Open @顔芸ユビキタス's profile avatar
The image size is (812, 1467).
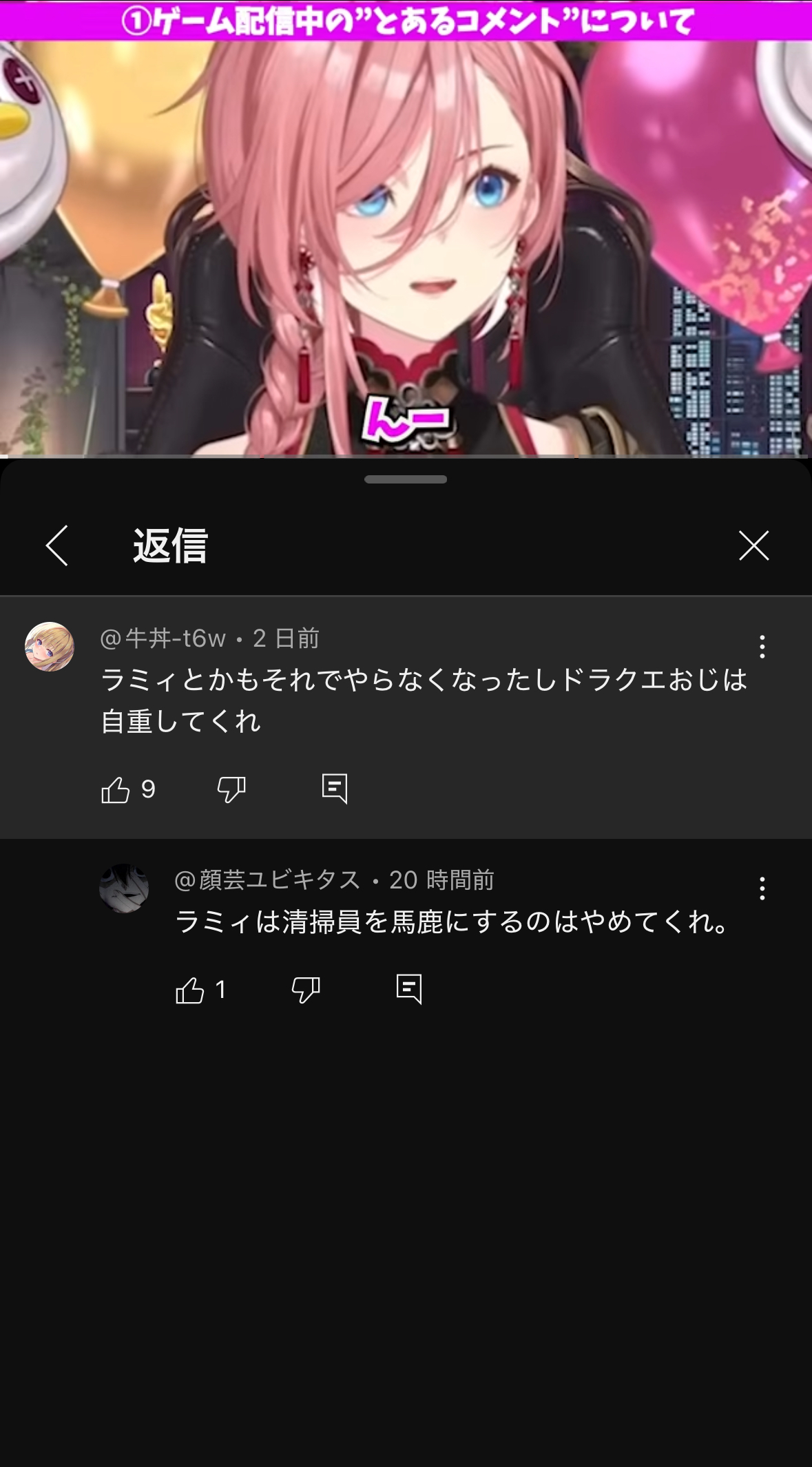(x=124, y=888)
